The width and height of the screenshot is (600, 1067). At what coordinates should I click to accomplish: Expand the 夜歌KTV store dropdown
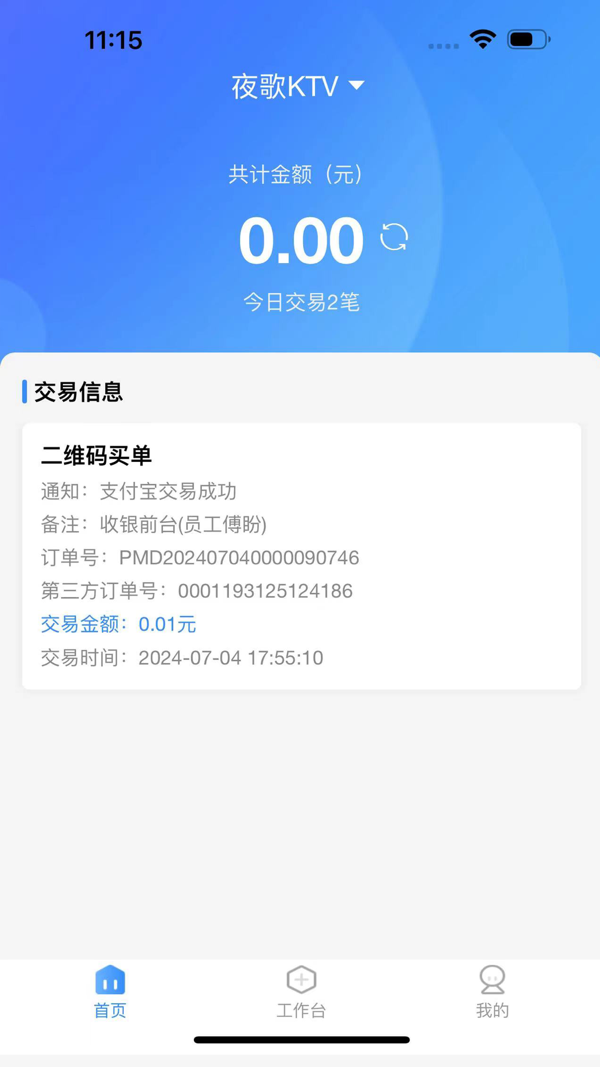pyautogui.click(x=299, y=86)
